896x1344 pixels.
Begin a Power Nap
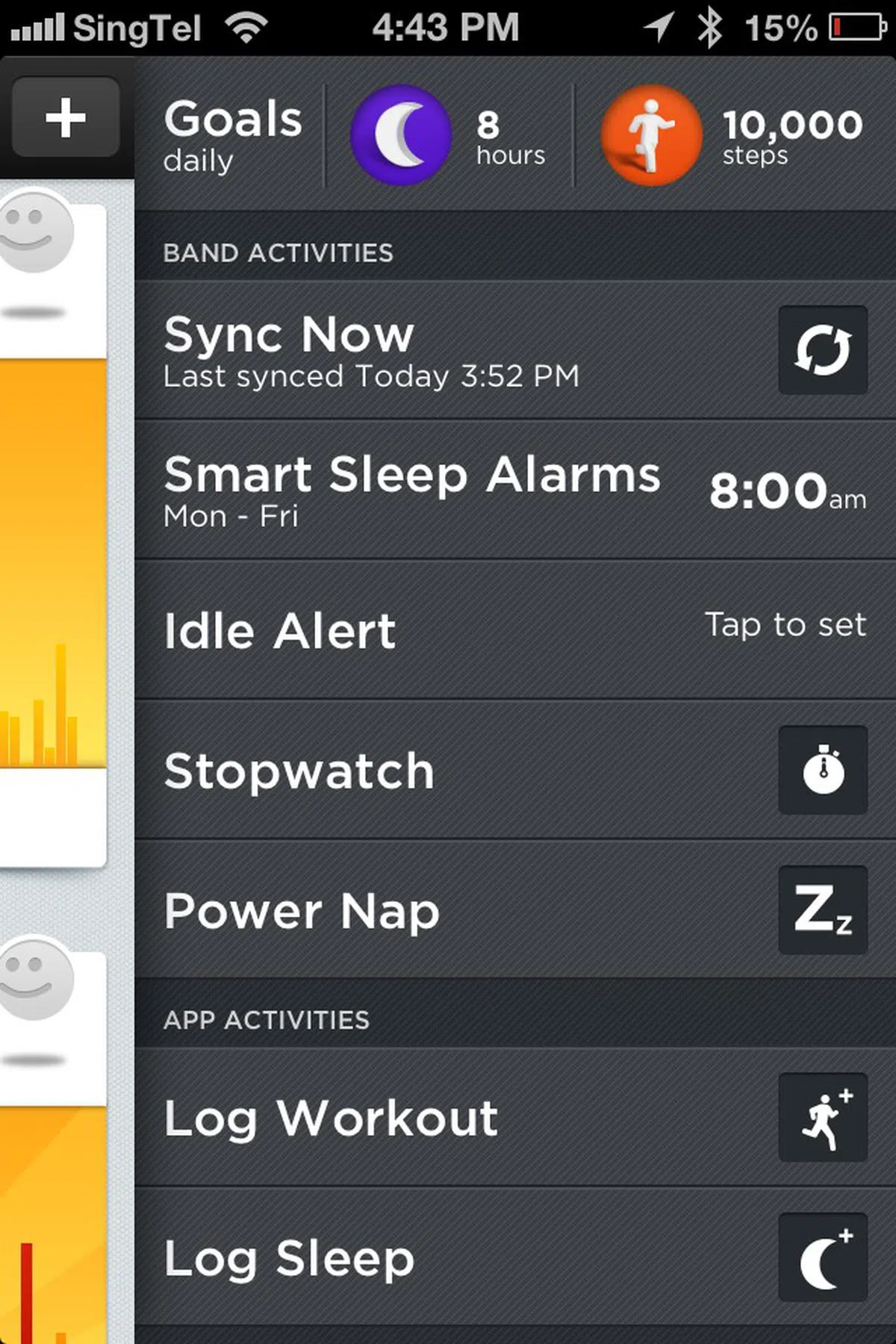(x=822, y=909)
